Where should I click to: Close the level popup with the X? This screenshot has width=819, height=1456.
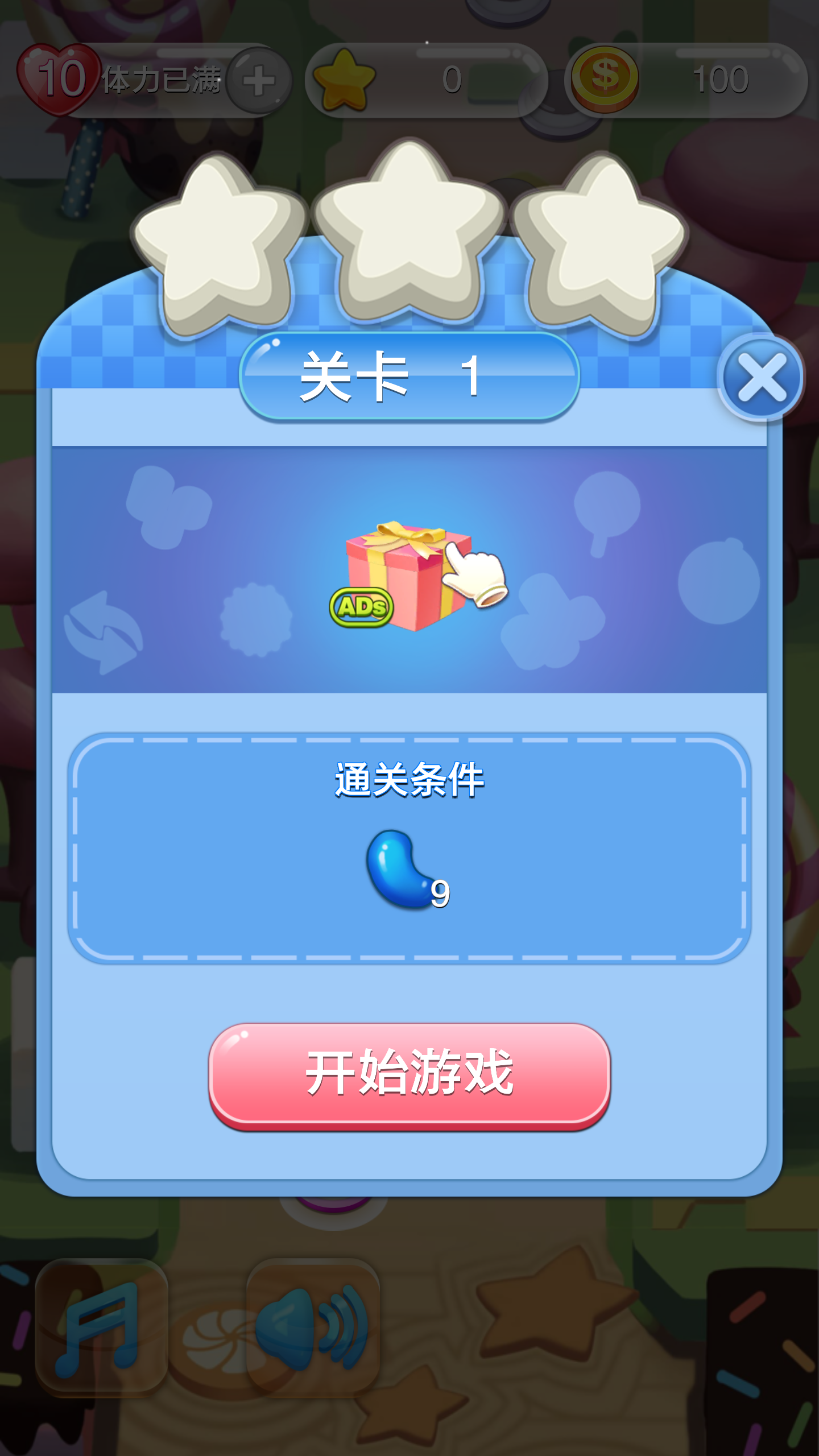760,377
